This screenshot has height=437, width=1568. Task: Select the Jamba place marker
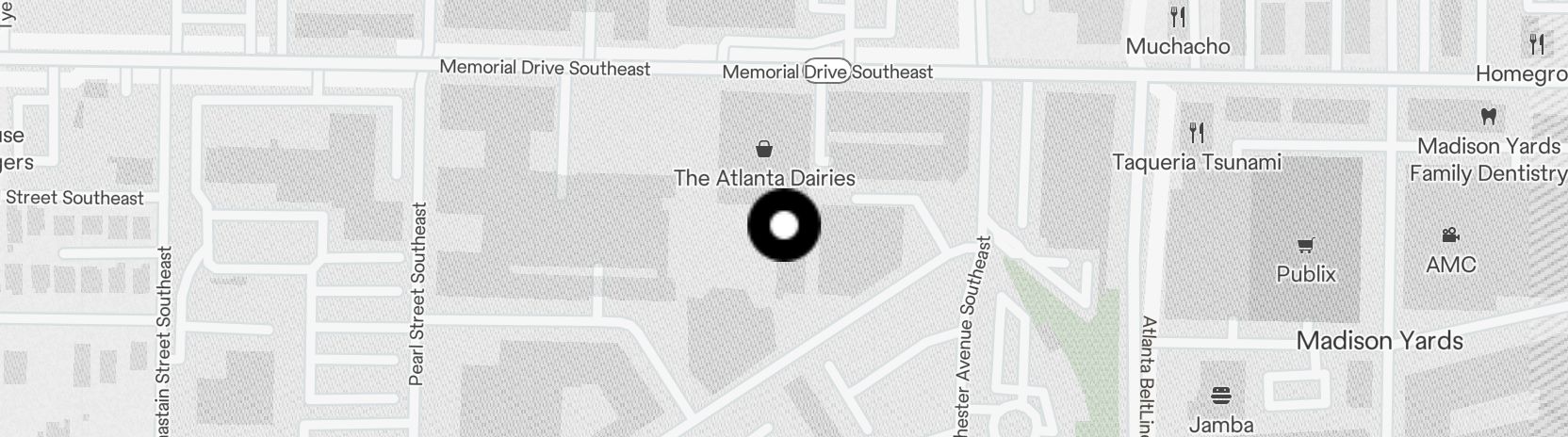click(x=1221, y=395)
